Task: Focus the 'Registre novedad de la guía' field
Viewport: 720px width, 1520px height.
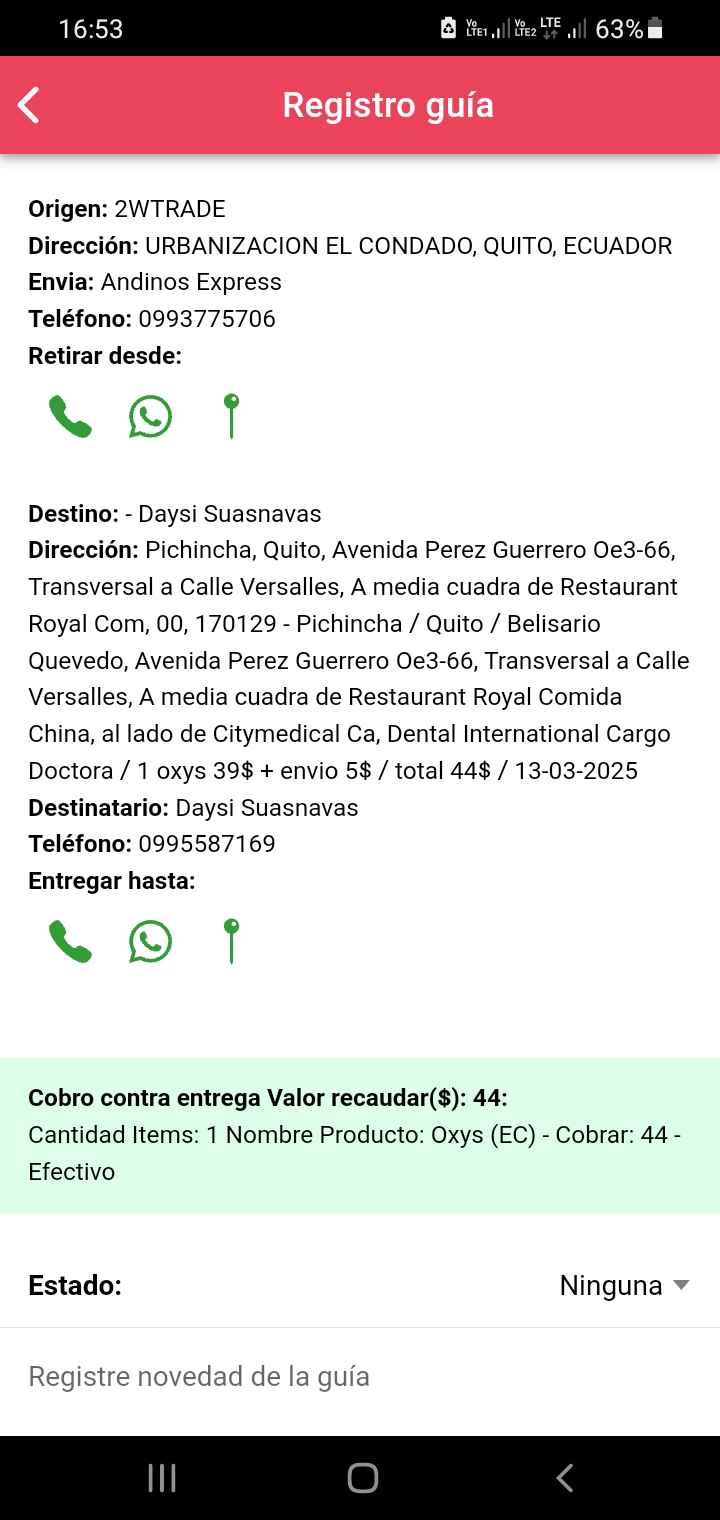Action: click(x=360, y=1377)
